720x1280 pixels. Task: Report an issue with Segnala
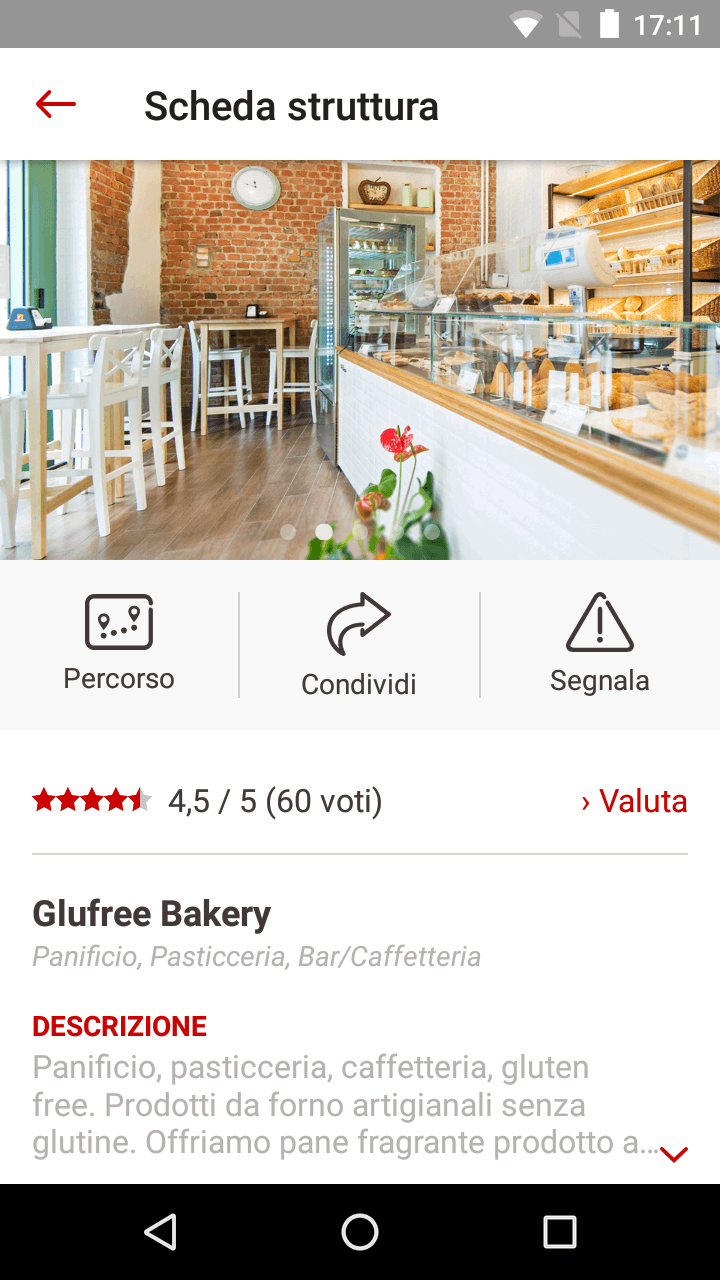(x=600, y=645)
